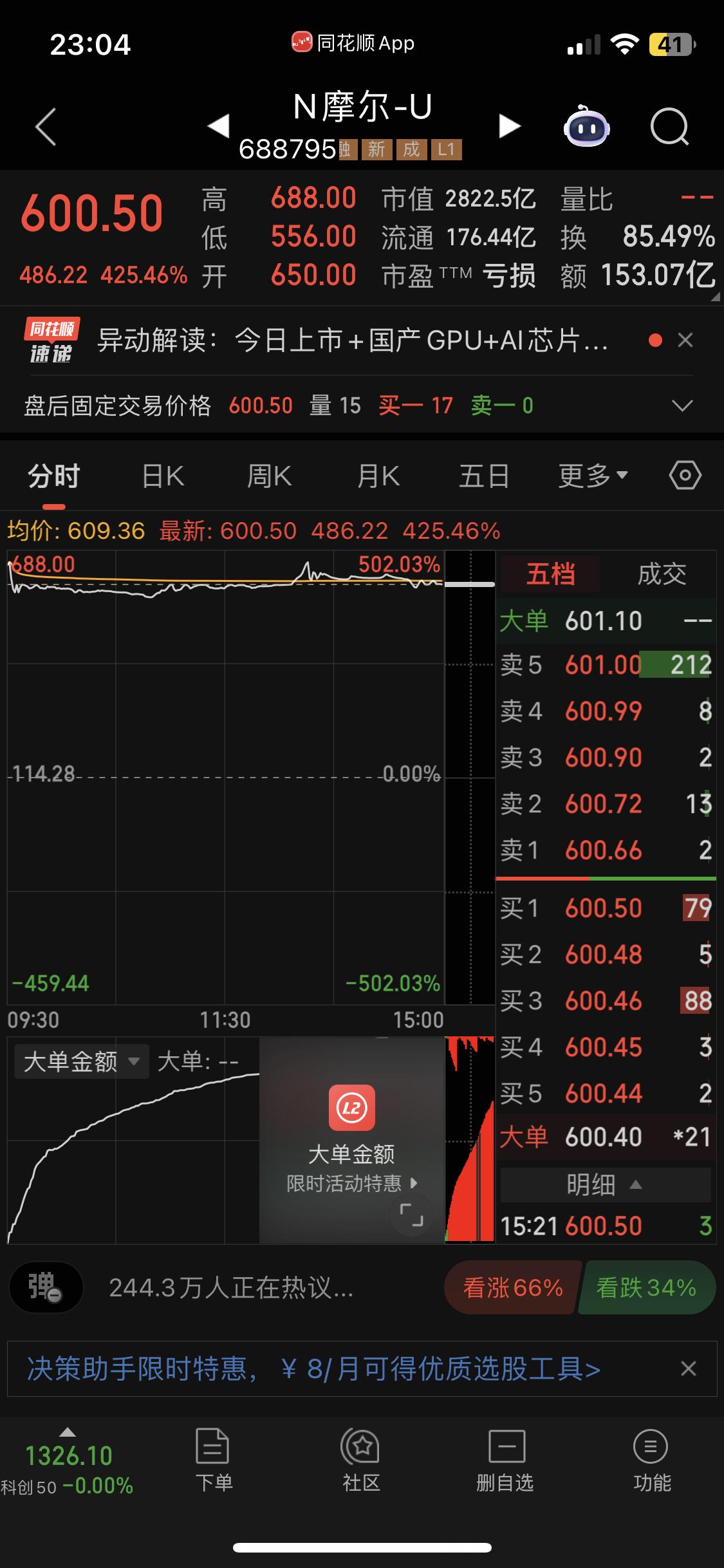724x1568 pixels.
Task: Expand 盘后固定交易价格 details with chevron
Action: [x=682, y=406]
